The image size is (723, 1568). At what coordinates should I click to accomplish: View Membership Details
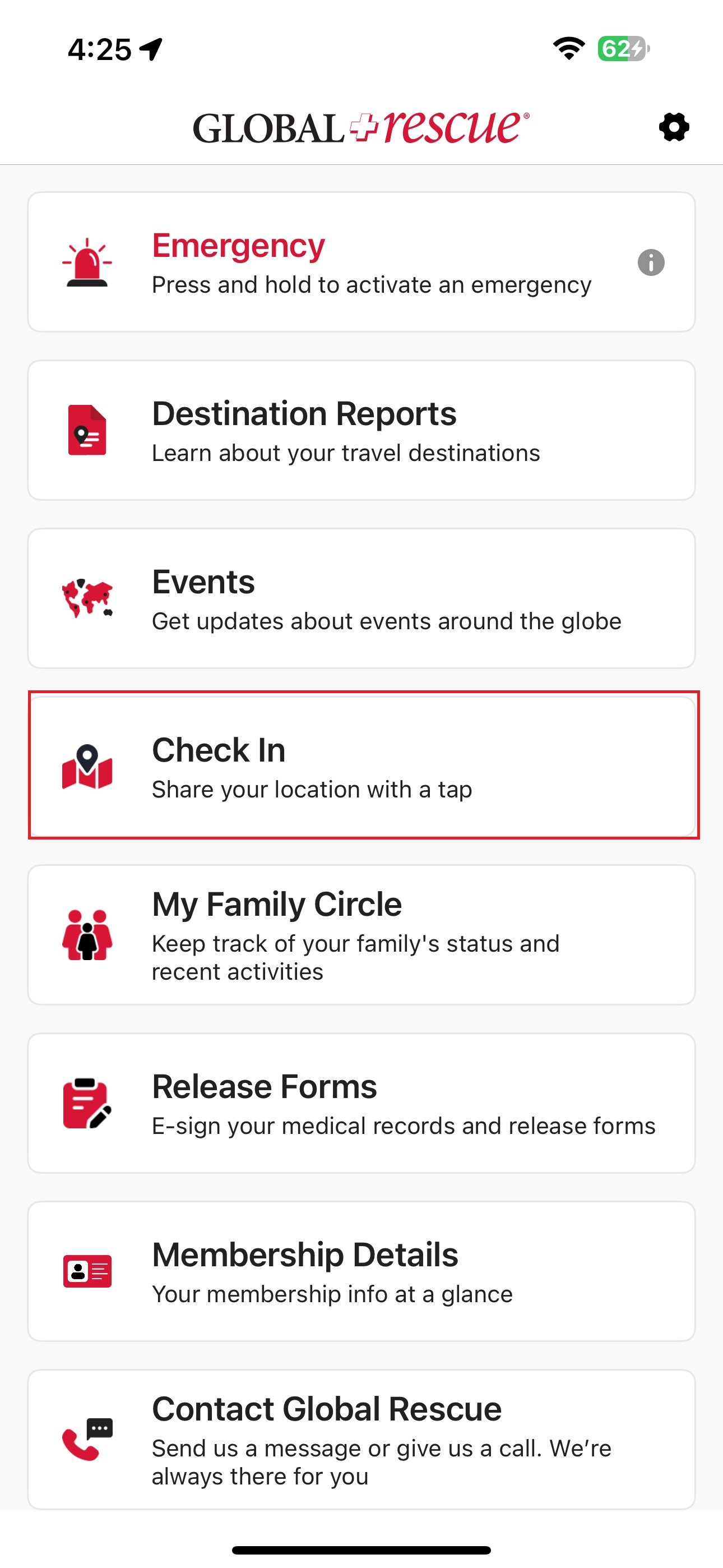pos(361,1271)
